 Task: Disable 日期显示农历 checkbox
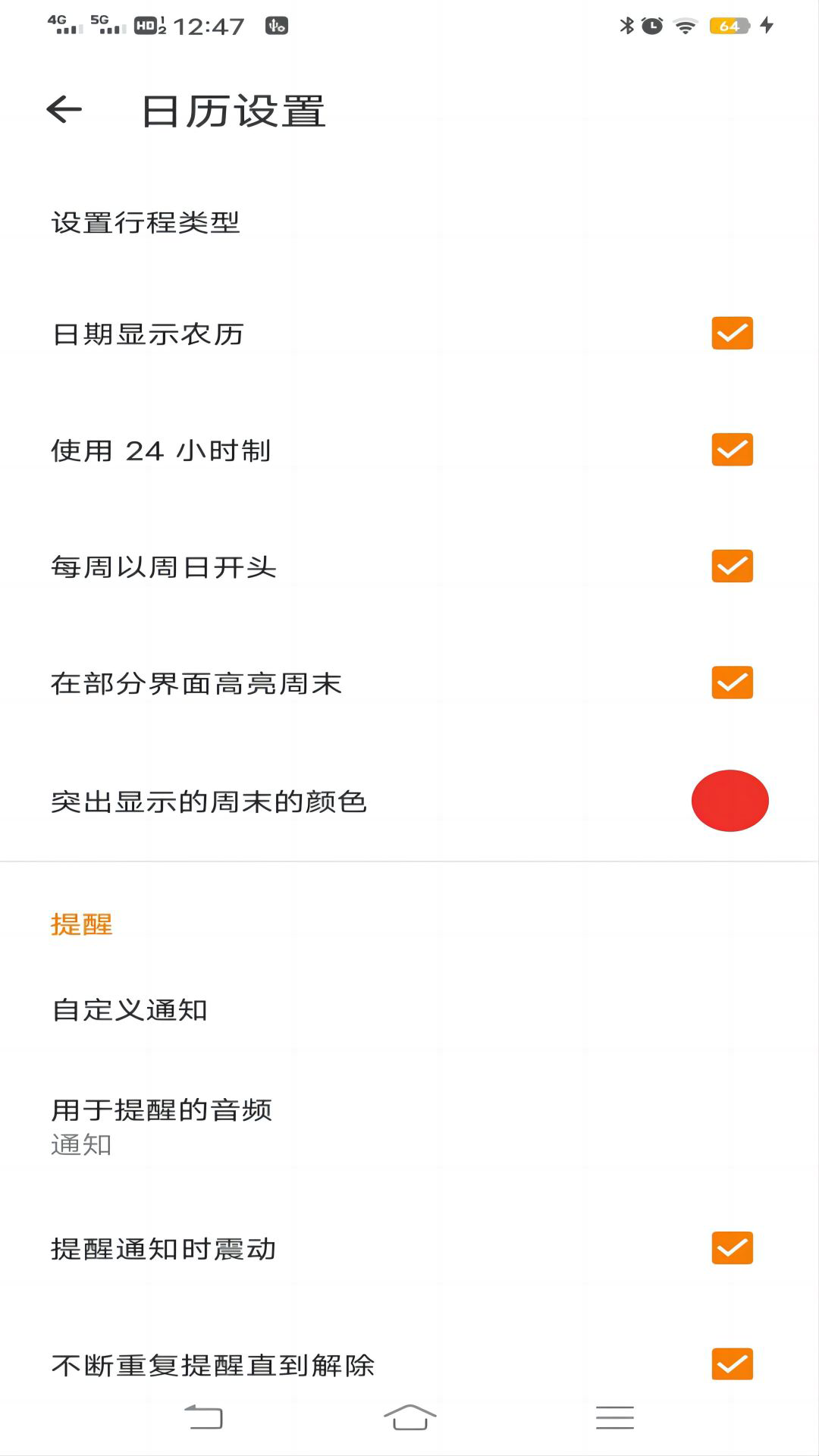(730, 334)
